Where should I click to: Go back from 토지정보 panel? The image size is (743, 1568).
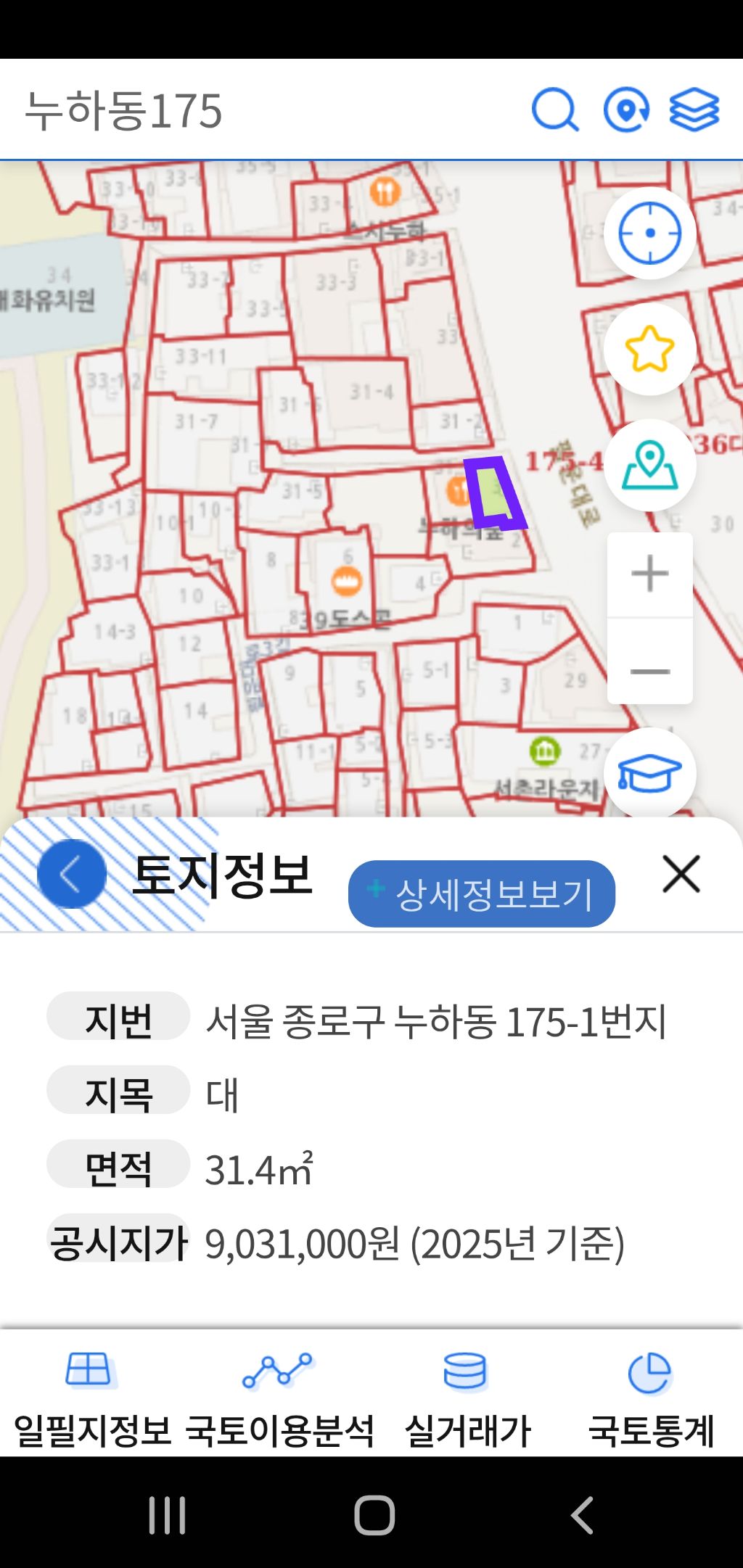(71, 875)
